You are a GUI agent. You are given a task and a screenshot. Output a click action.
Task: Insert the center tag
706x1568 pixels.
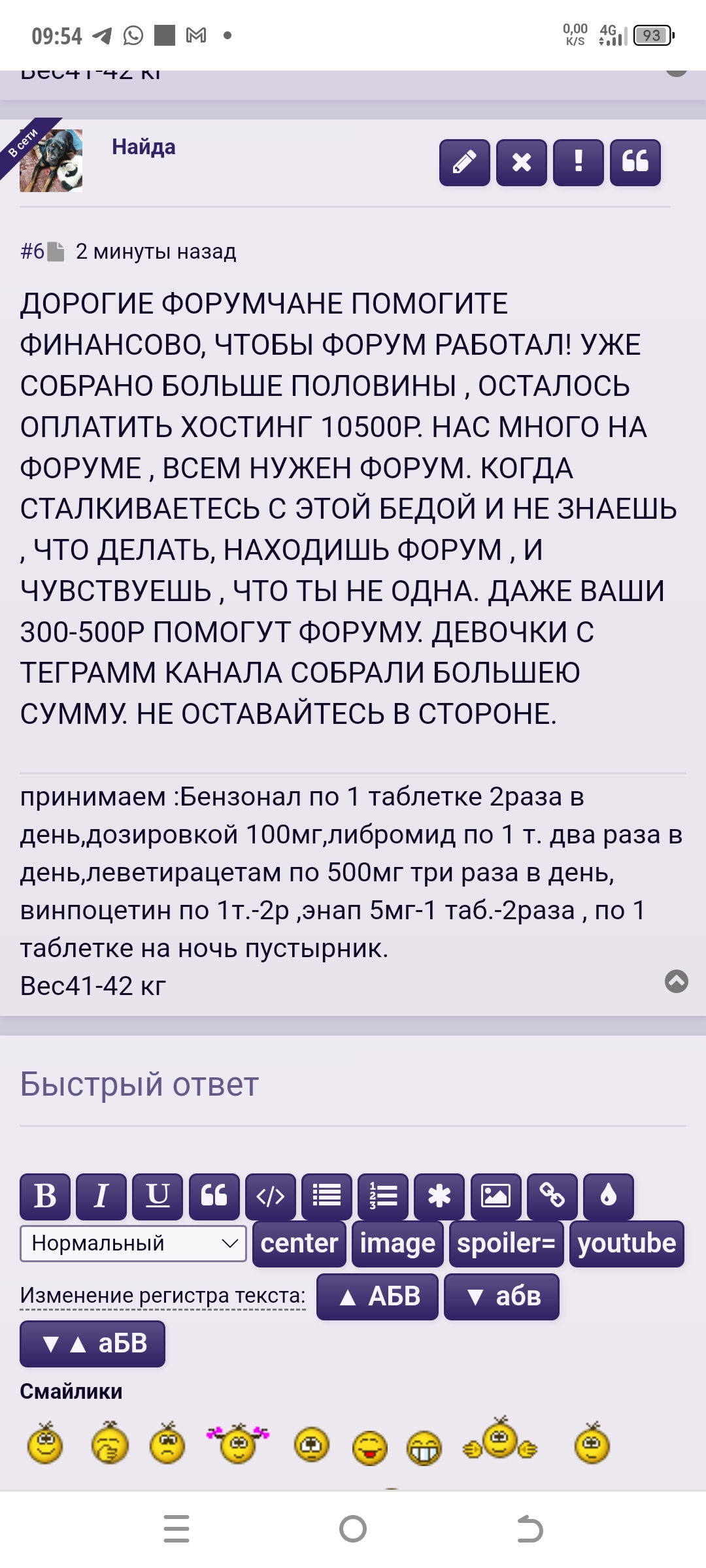click(x=299, y=1243)
